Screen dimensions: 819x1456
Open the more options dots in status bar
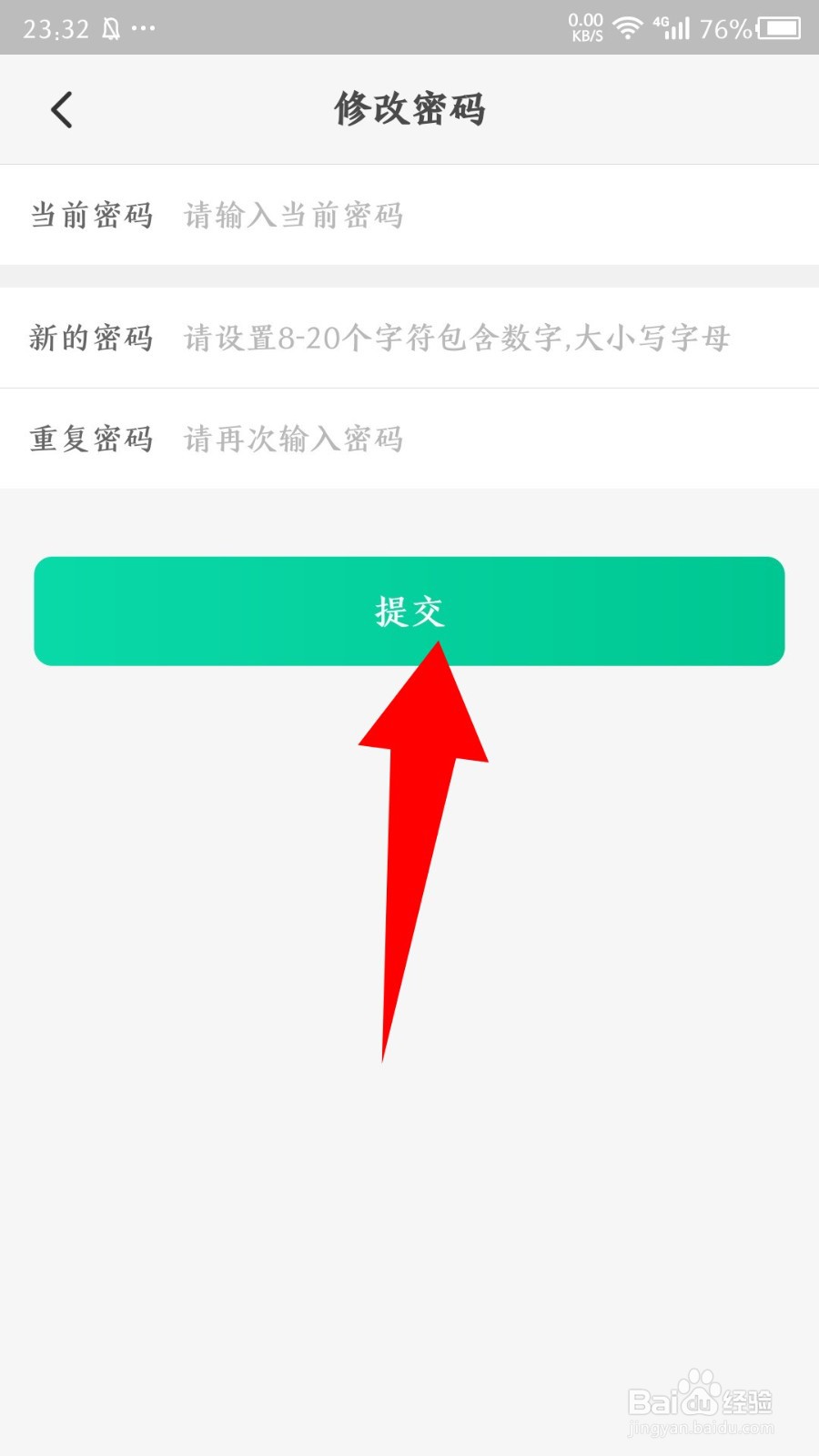[144, 29]
